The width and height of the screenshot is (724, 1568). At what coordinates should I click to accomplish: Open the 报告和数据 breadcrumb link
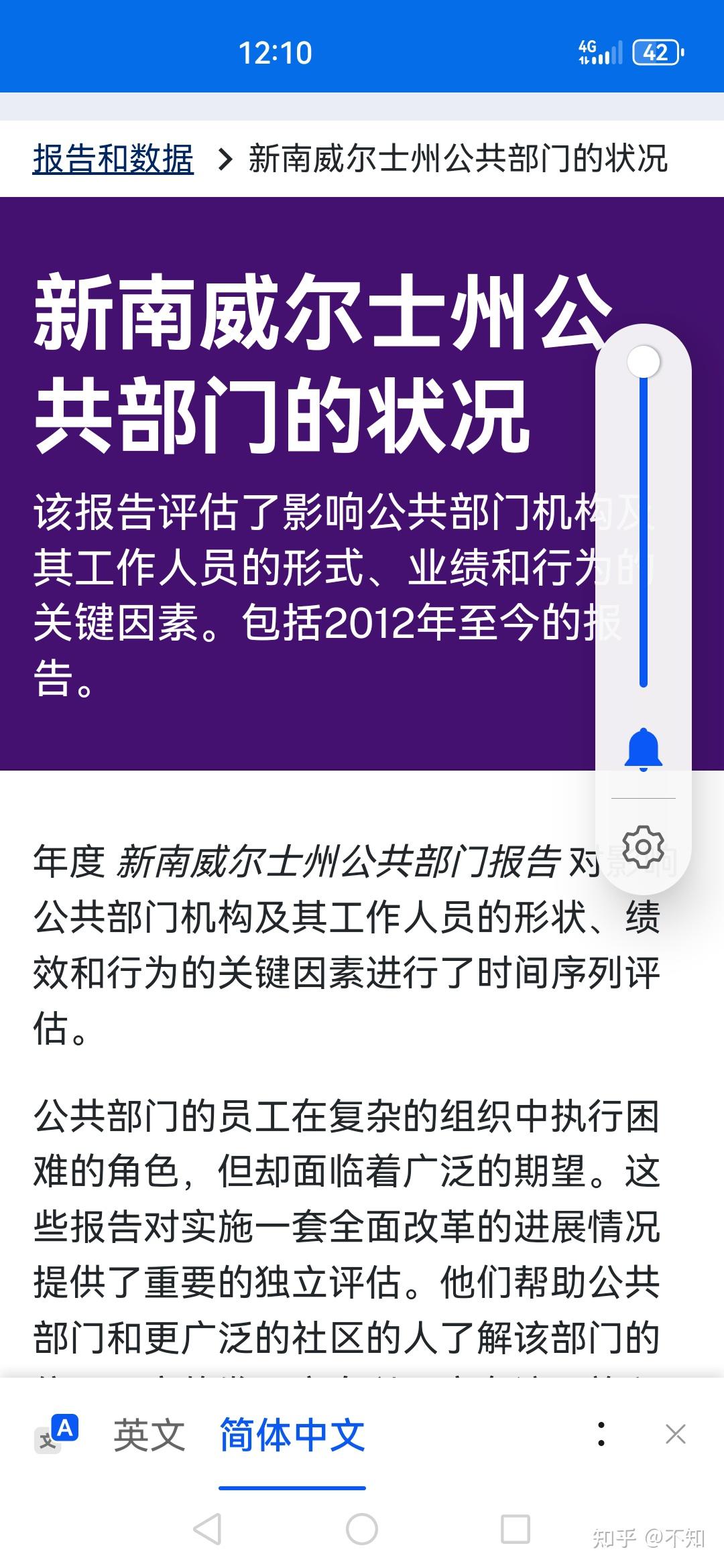(x=113, y=159)
